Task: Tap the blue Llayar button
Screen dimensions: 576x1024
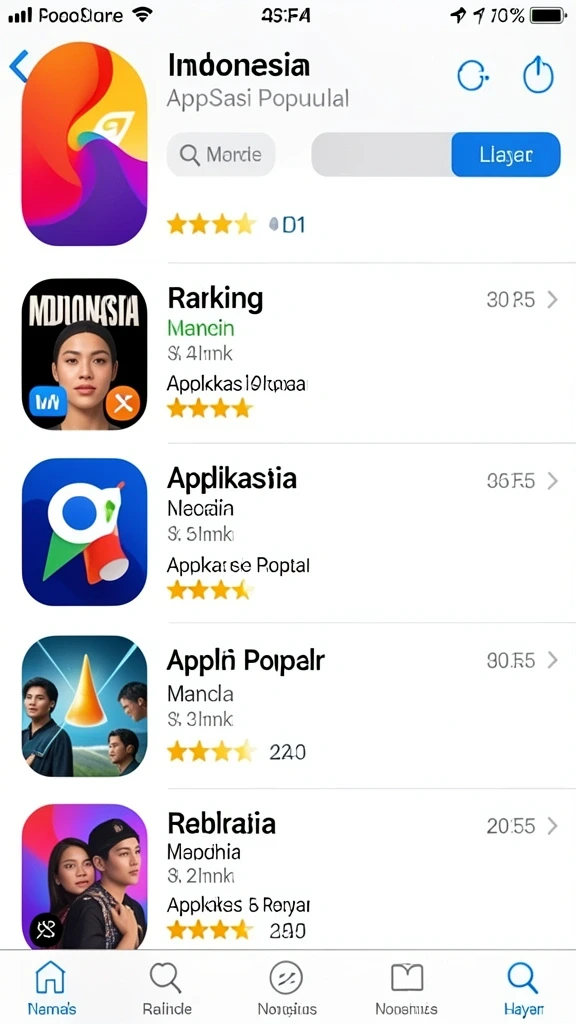Action: 505,155
